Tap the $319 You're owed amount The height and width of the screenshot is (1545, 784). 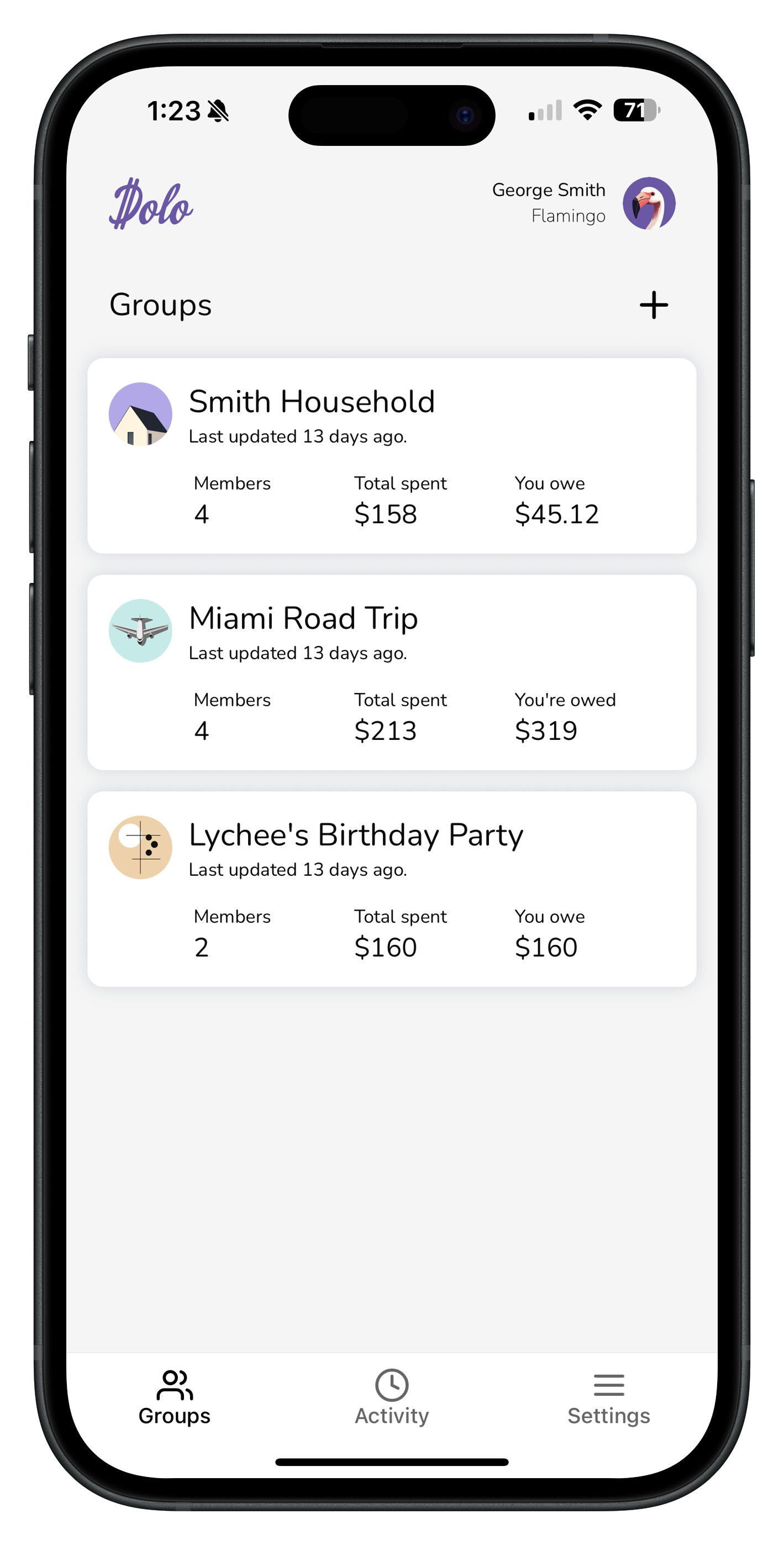(545, 731)
